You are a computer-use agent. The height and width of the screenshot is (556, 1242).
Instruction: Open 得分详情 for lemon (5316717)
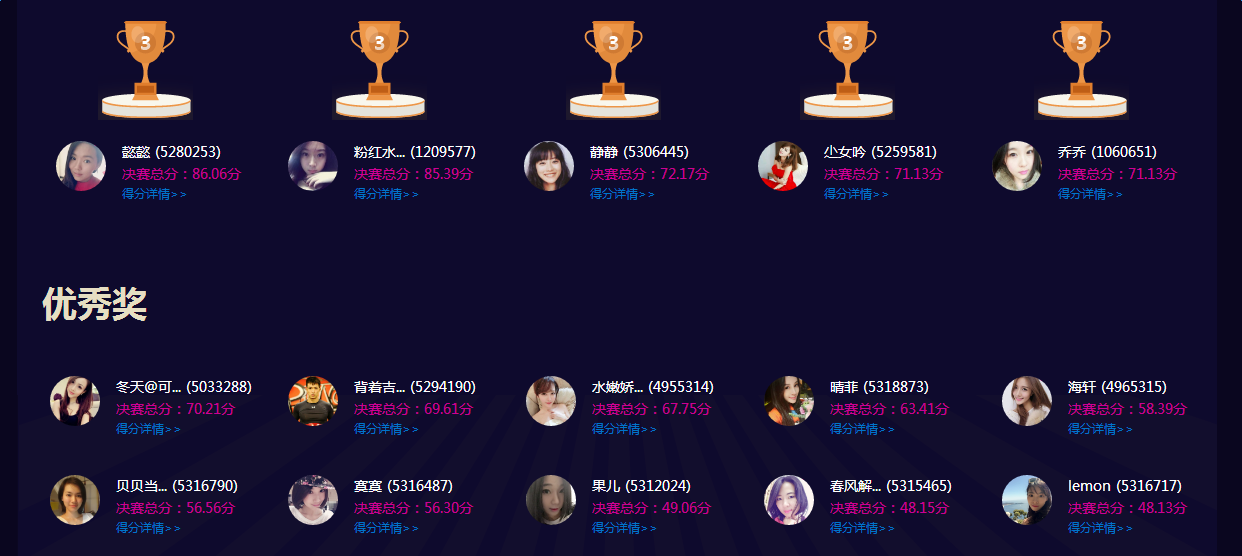tap(1100, 528)
